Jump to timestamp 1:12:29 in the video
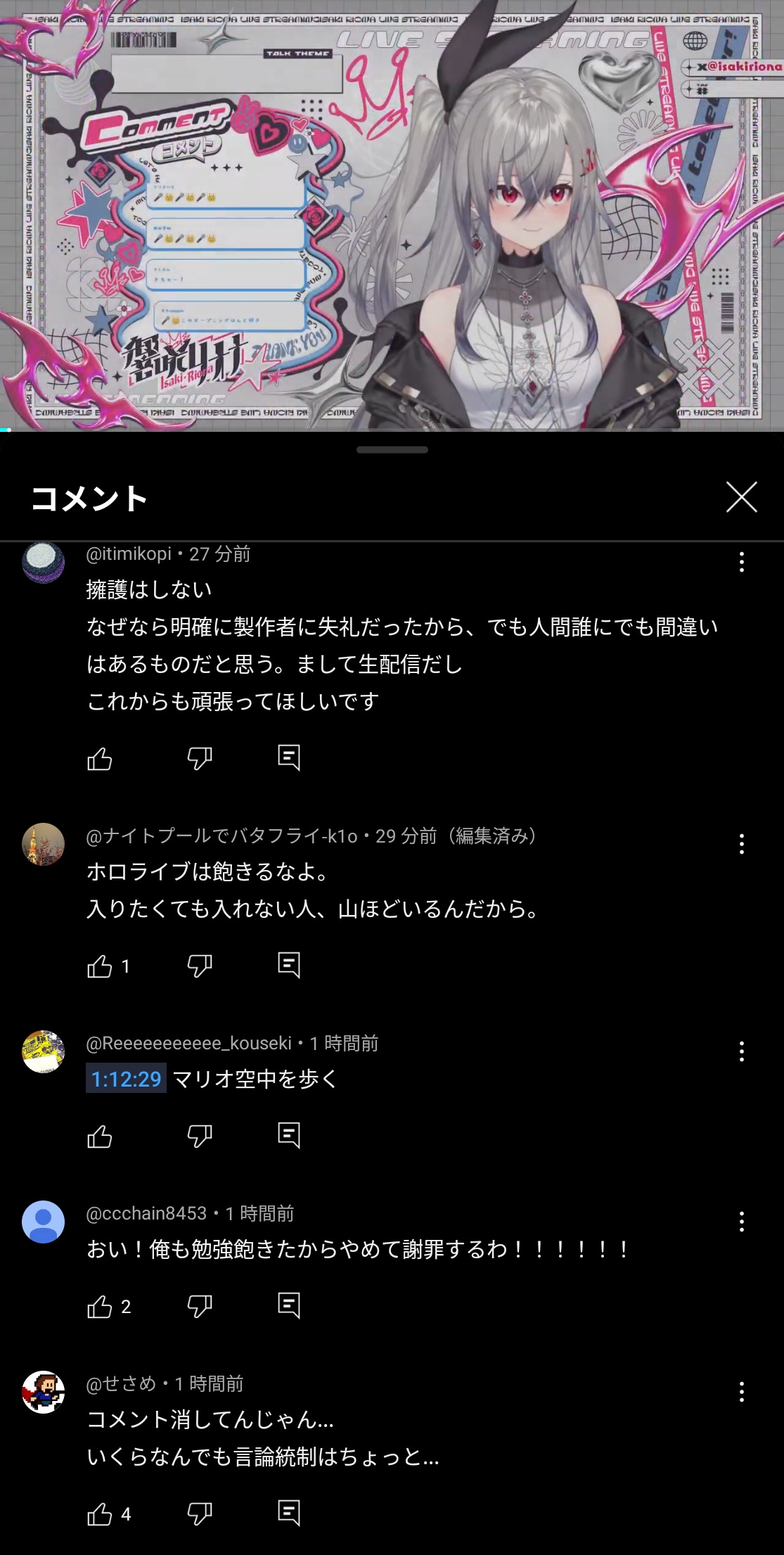Viewport: 784px width, 1555px height. tap(126, 1078)
